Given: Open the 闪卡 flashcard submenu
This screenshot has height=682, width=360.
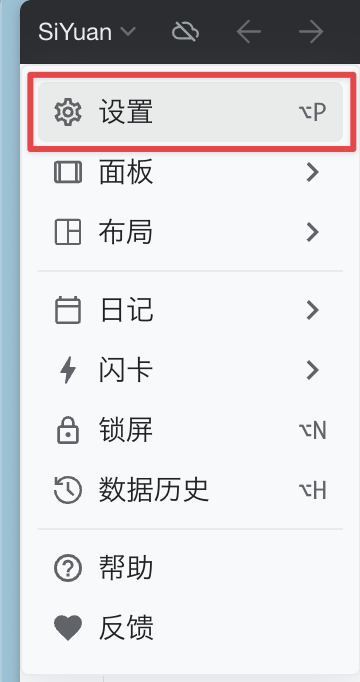Looking at the screenshot, I should pos(190,371).
